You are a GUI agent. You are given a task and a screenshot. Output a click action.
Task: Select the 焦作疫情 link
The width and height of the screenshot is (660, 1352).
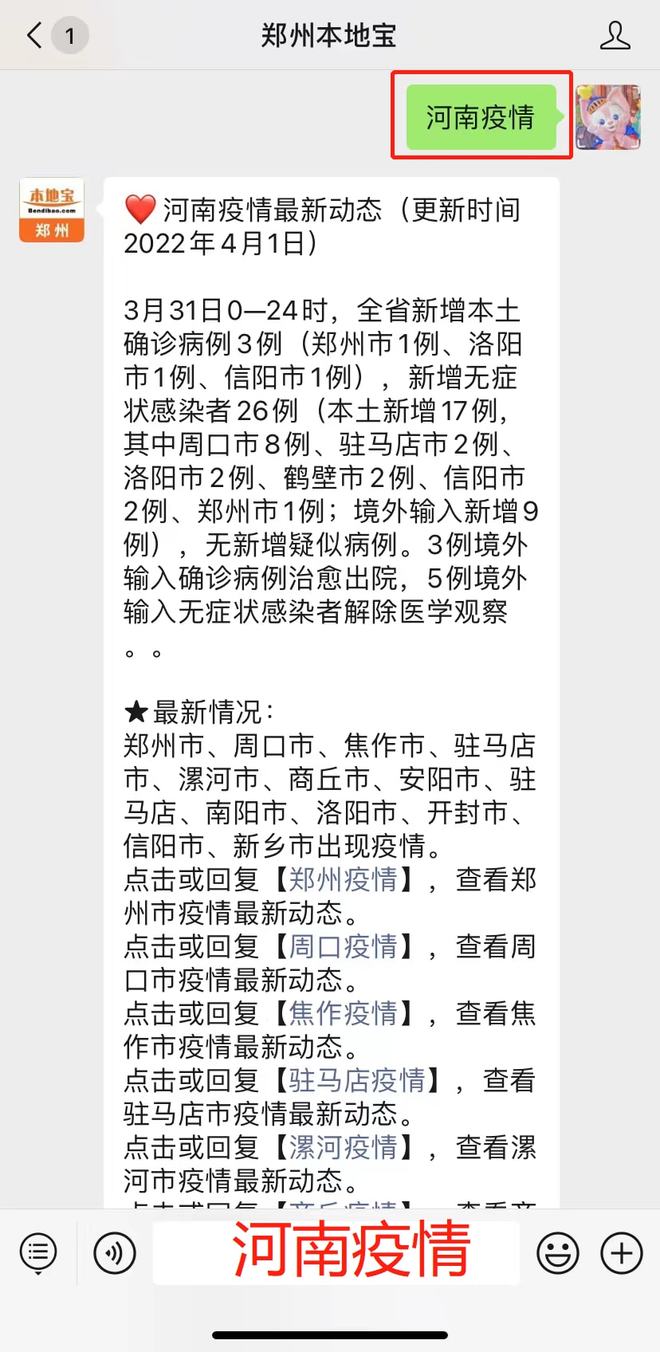click(343, 1013)
